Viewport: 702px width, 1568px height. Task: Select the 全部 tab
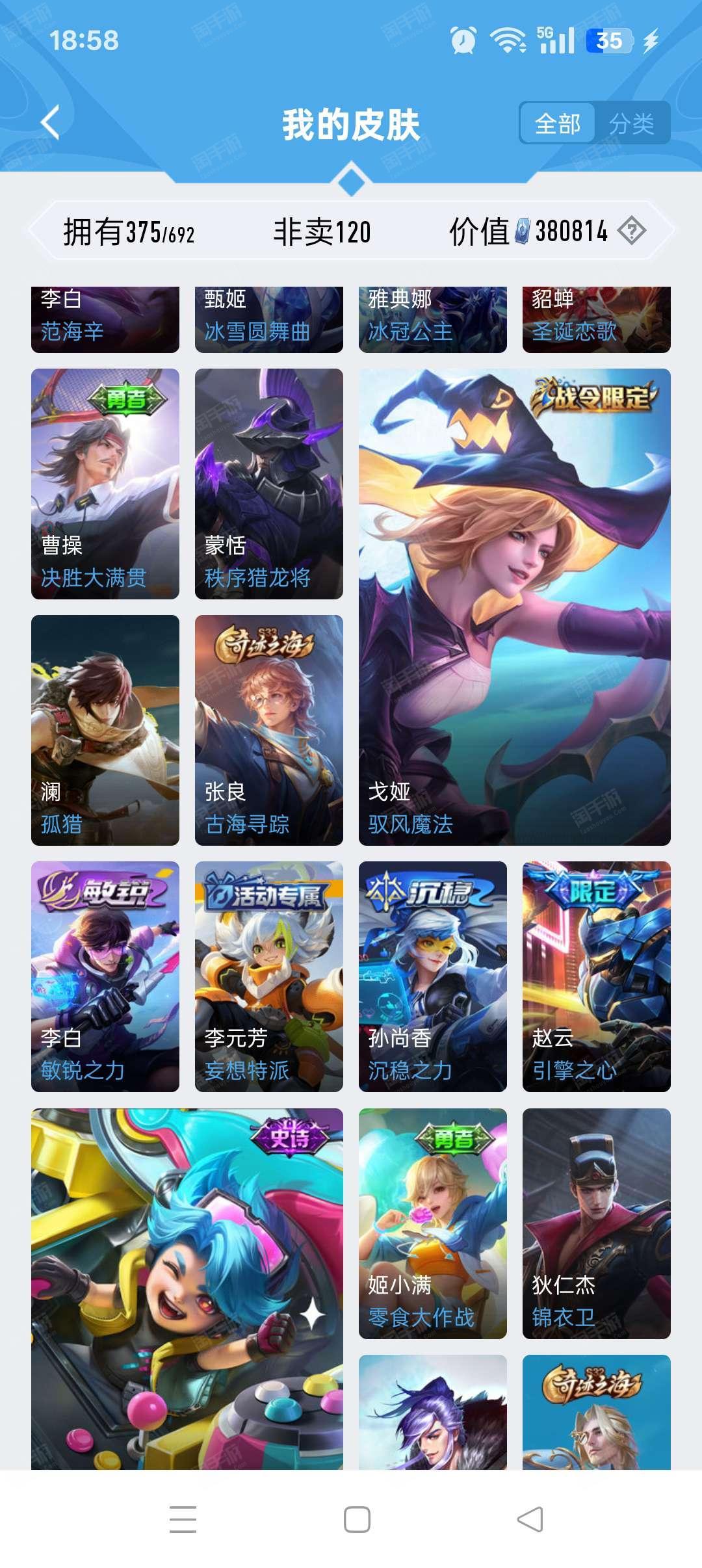pyautogui.click(x=558, y=123)
